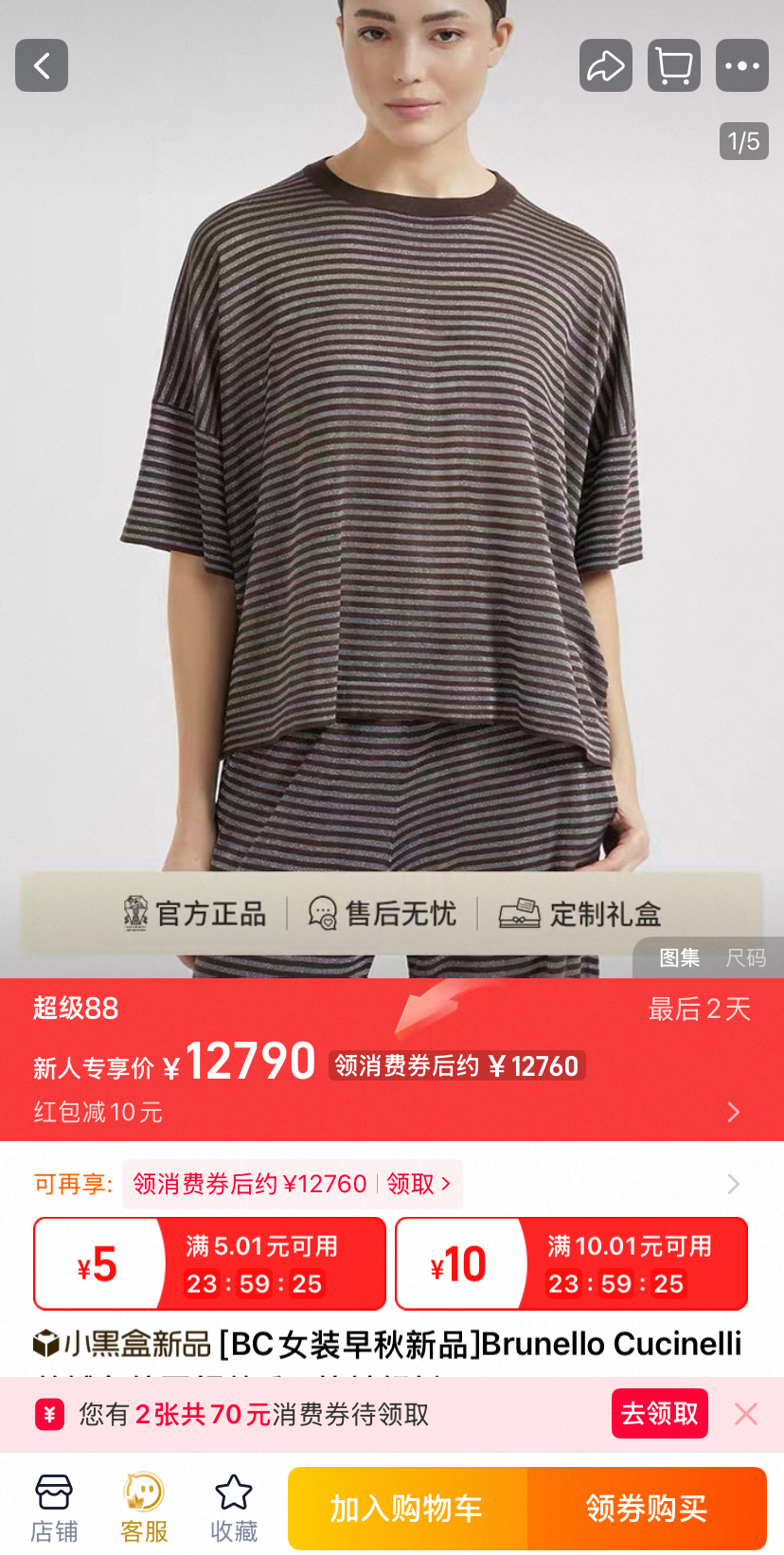
Task: Go back using the back arrow
Action: coord(41,65)
